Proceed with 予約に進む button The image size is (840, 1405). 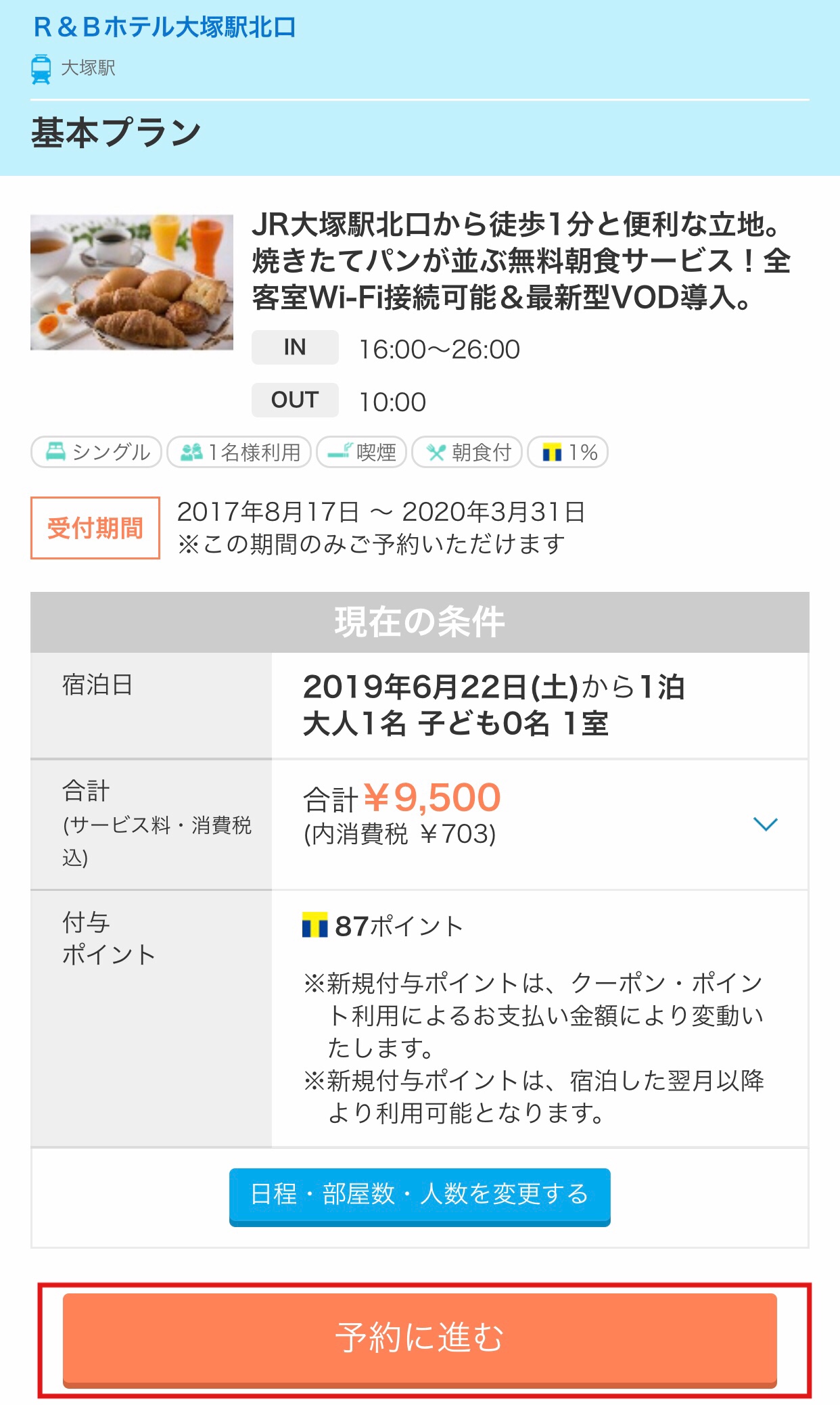coord(419,1339)
